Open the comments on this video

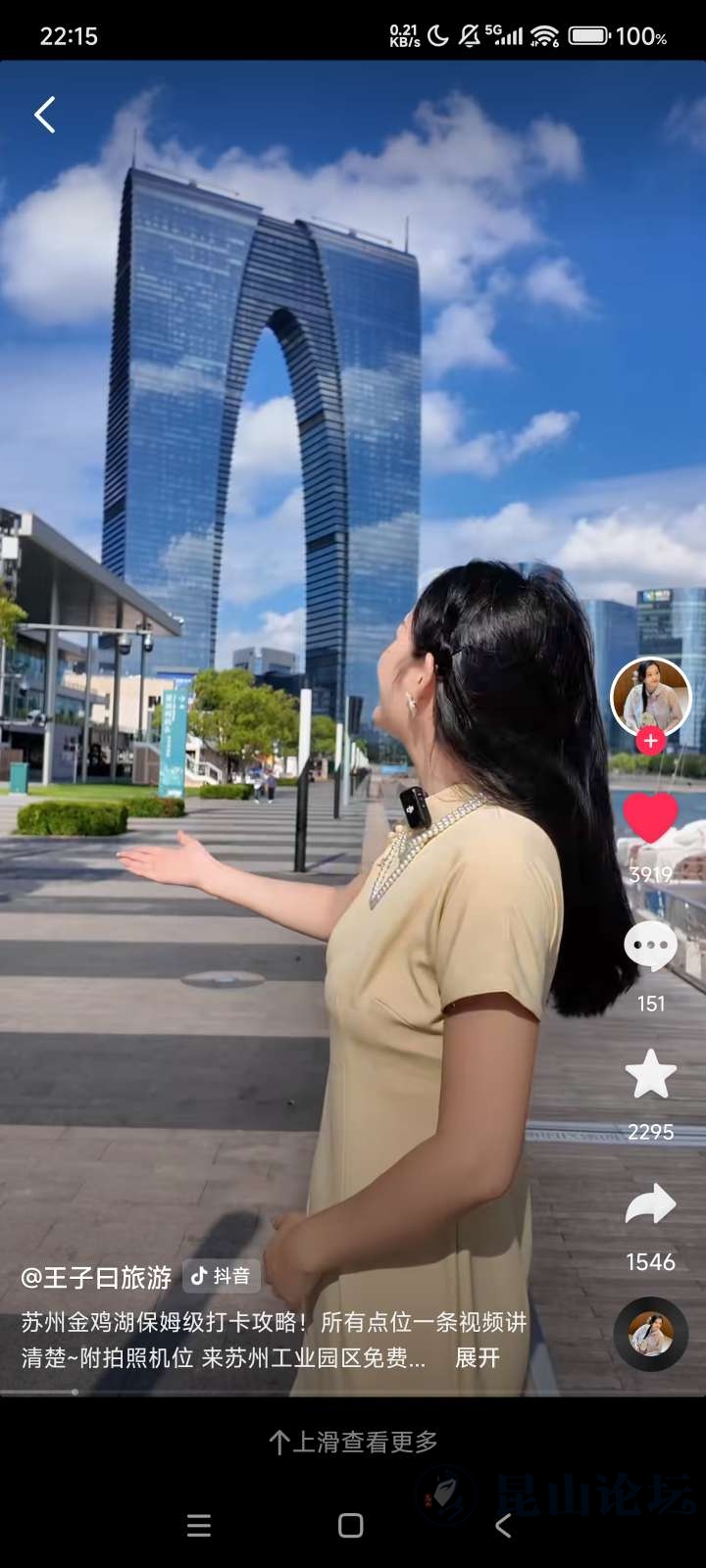click(x=650, y=948)
